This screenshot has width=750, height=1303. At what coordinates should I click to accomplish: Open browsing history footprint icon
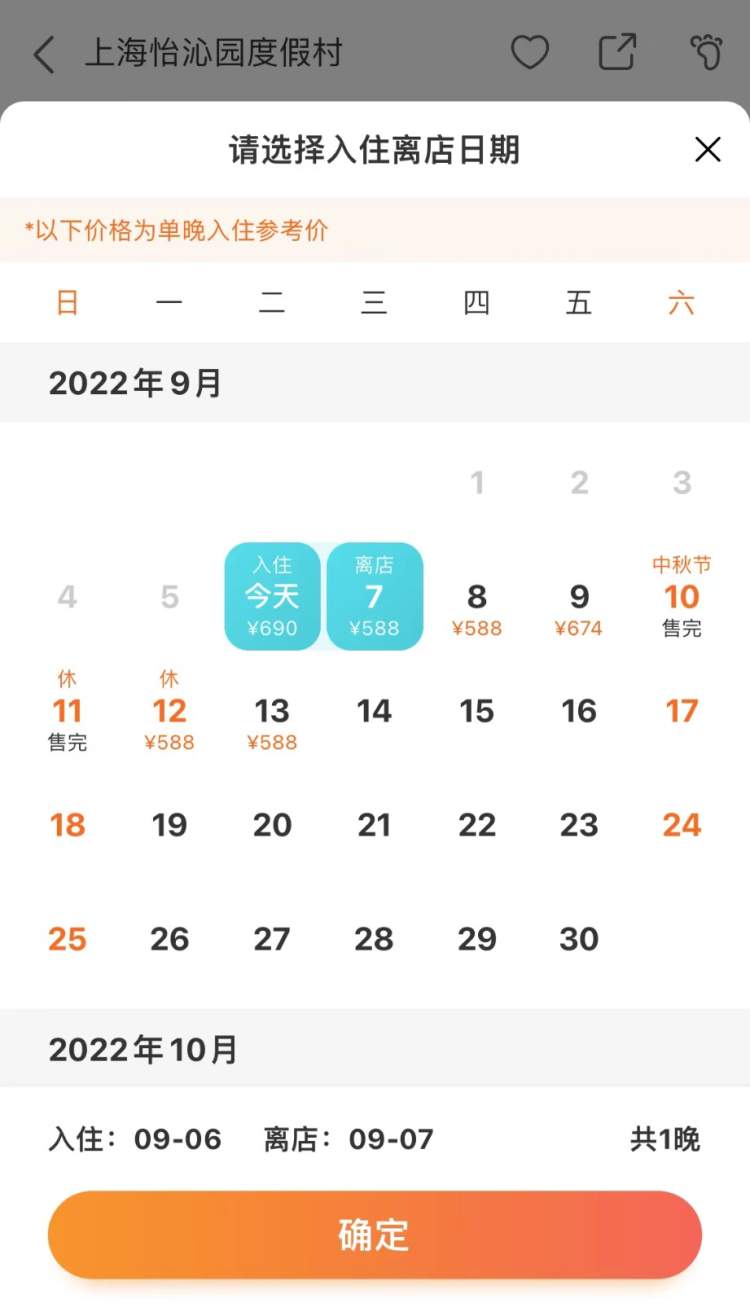[x=705, y=53]
